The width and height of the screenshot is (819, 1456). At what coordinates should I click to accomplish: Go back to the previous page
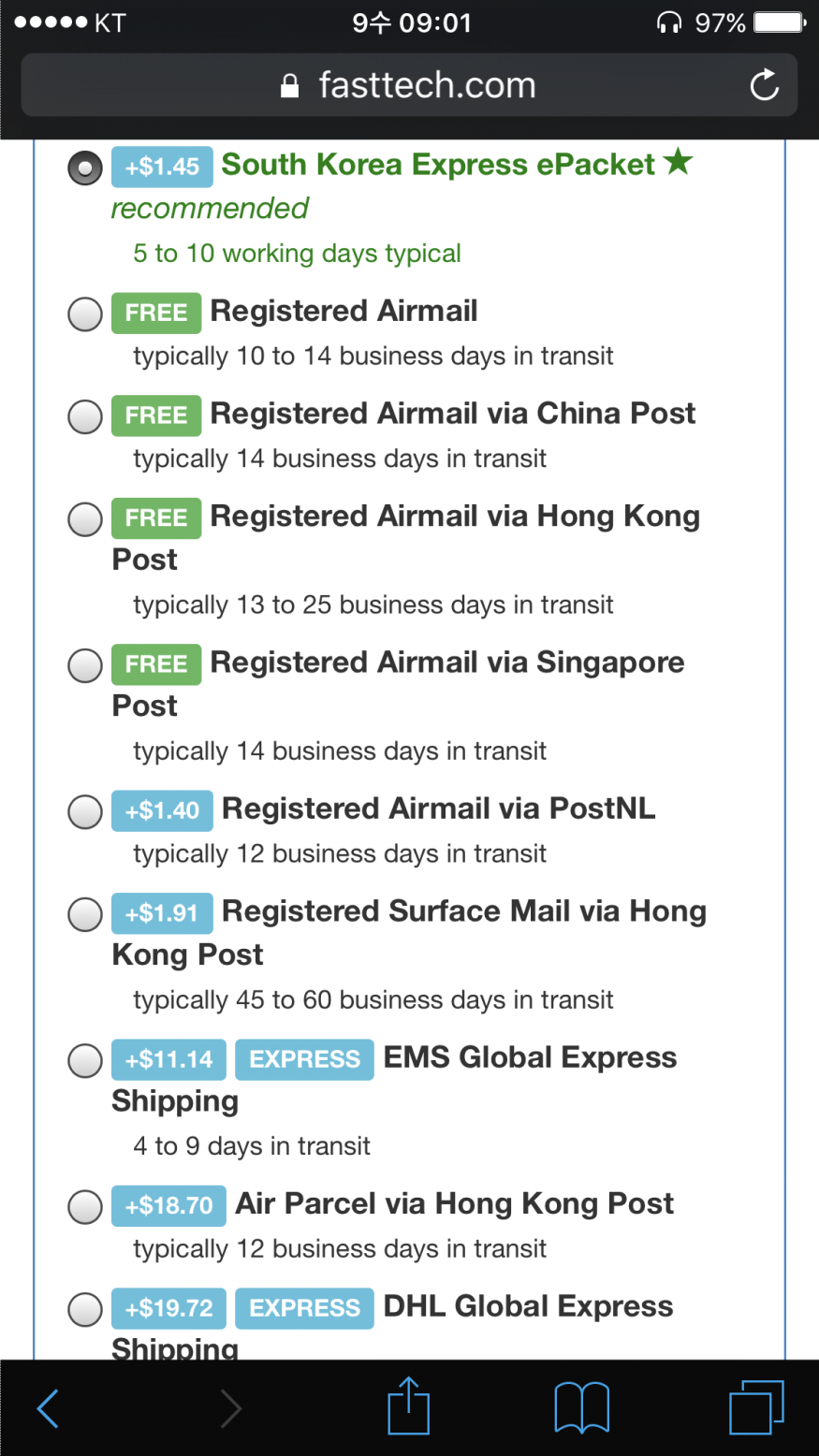pyautogui.click(x=48, y=1408)
